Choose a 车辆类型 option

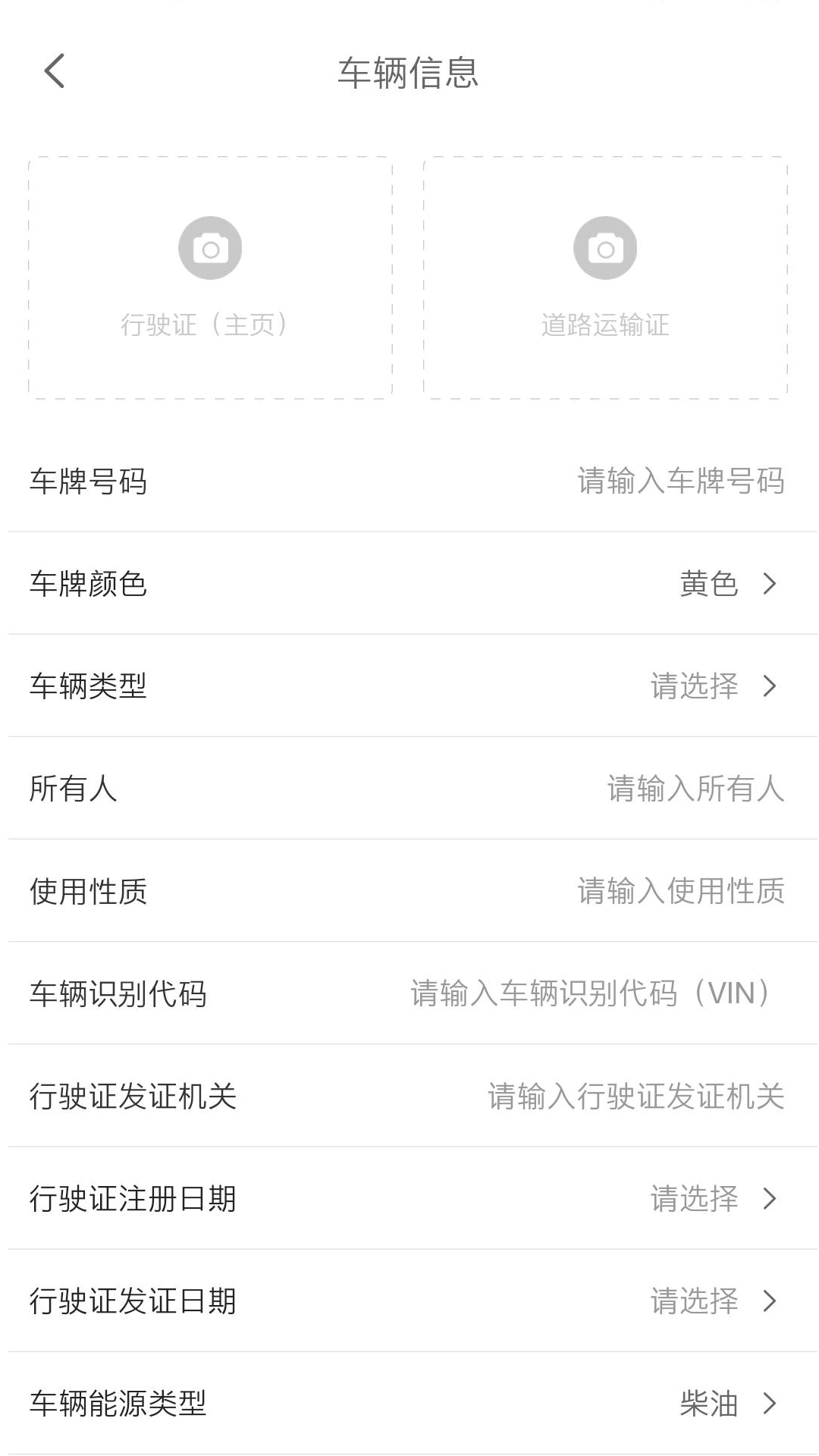tap(713, 686)
